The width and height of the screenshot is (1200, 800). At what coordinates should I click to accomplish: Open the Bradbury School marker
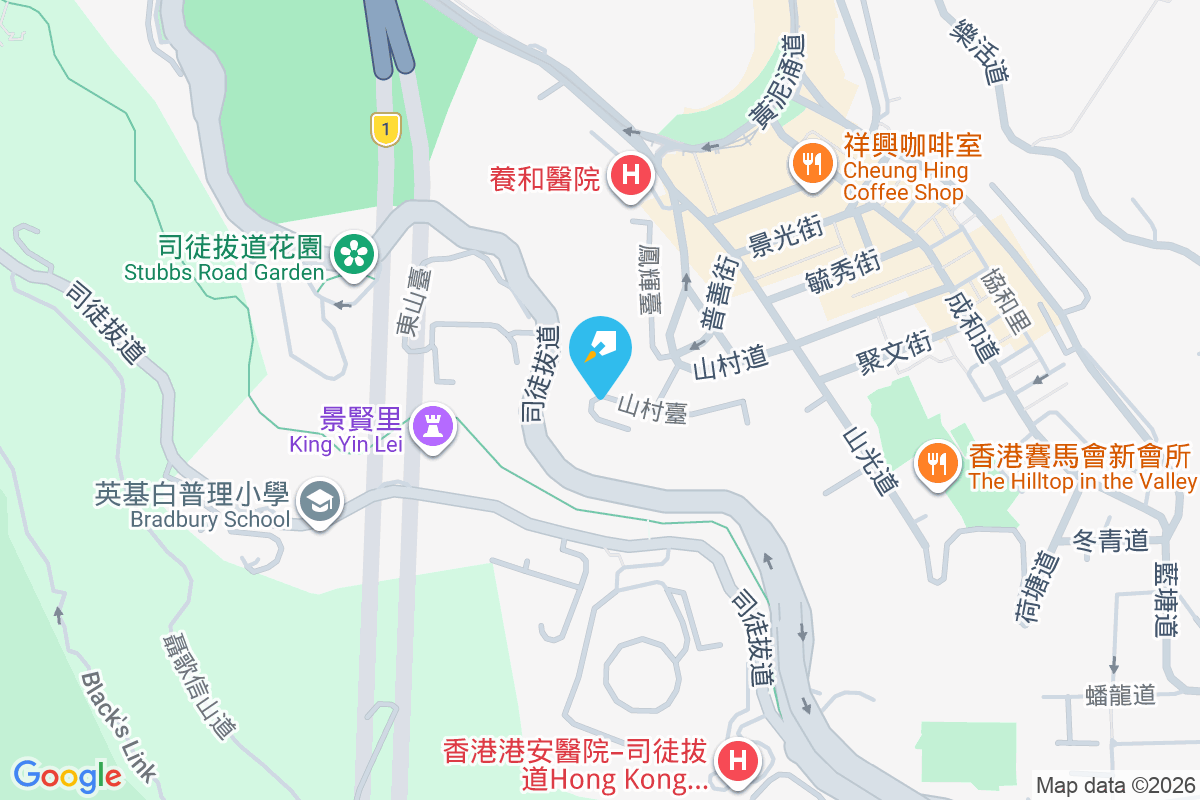click(x=320, y=503)
